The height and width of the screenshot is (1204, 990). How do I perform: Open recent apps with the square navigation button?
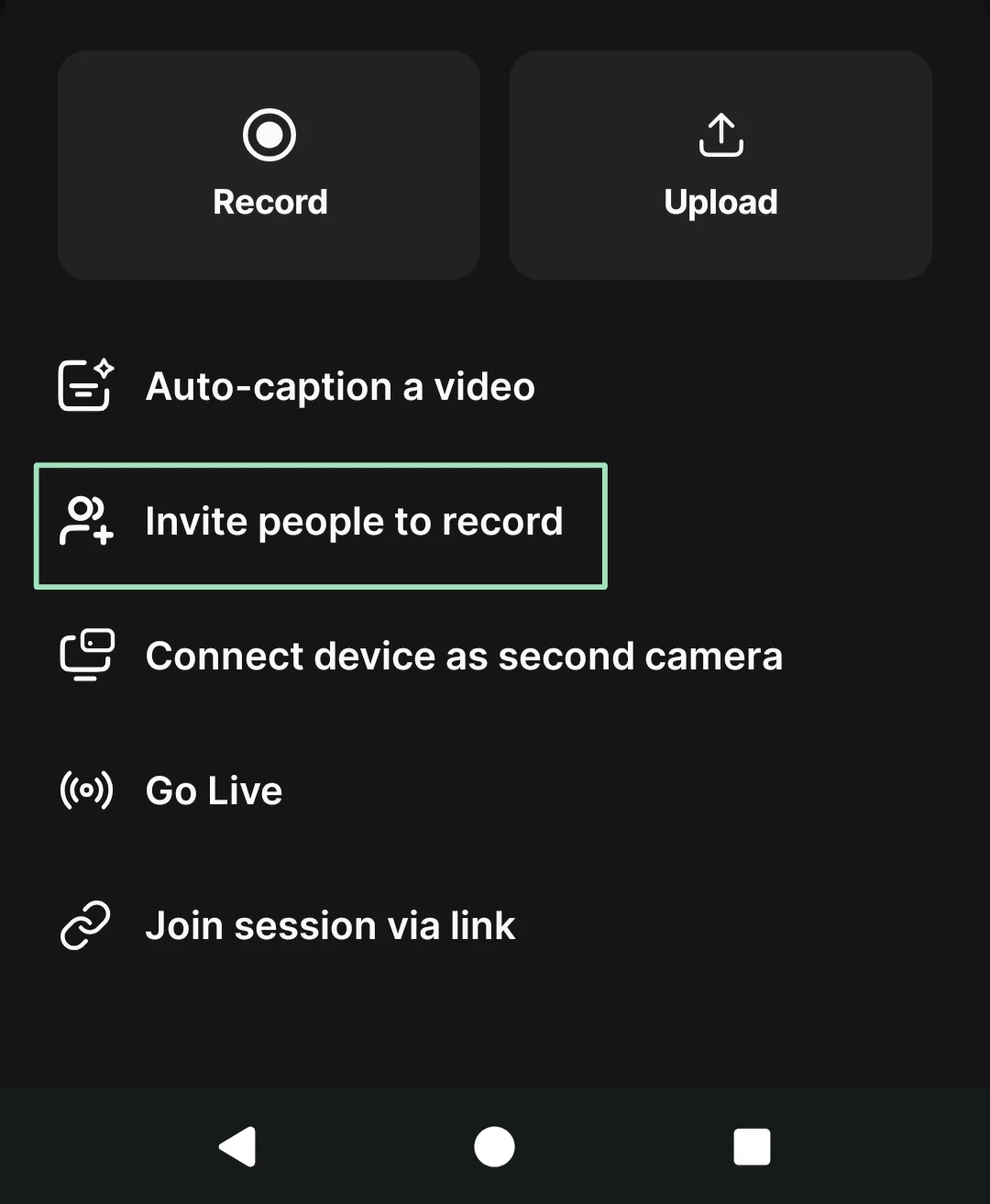pos(752,1144)
